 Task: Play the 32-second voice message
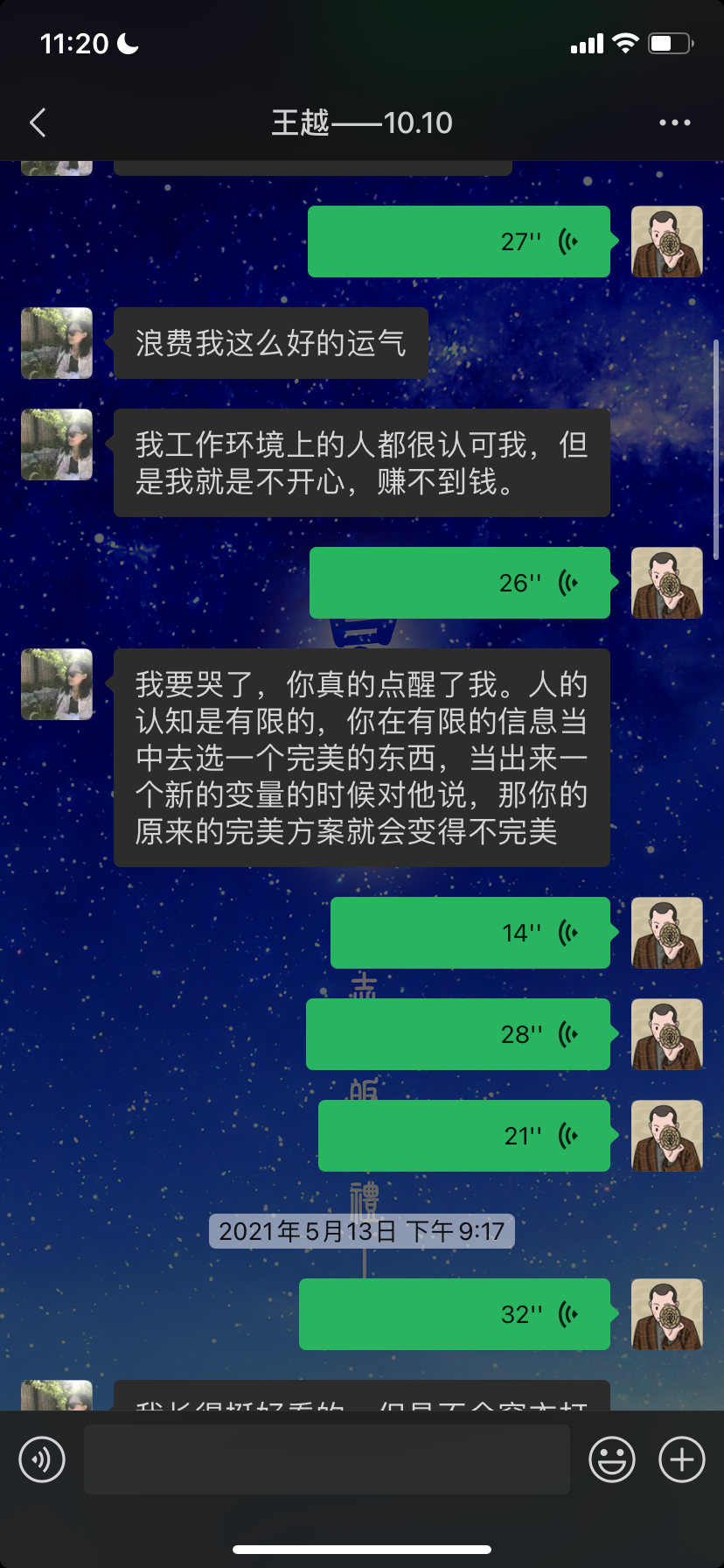point(455,1314)
